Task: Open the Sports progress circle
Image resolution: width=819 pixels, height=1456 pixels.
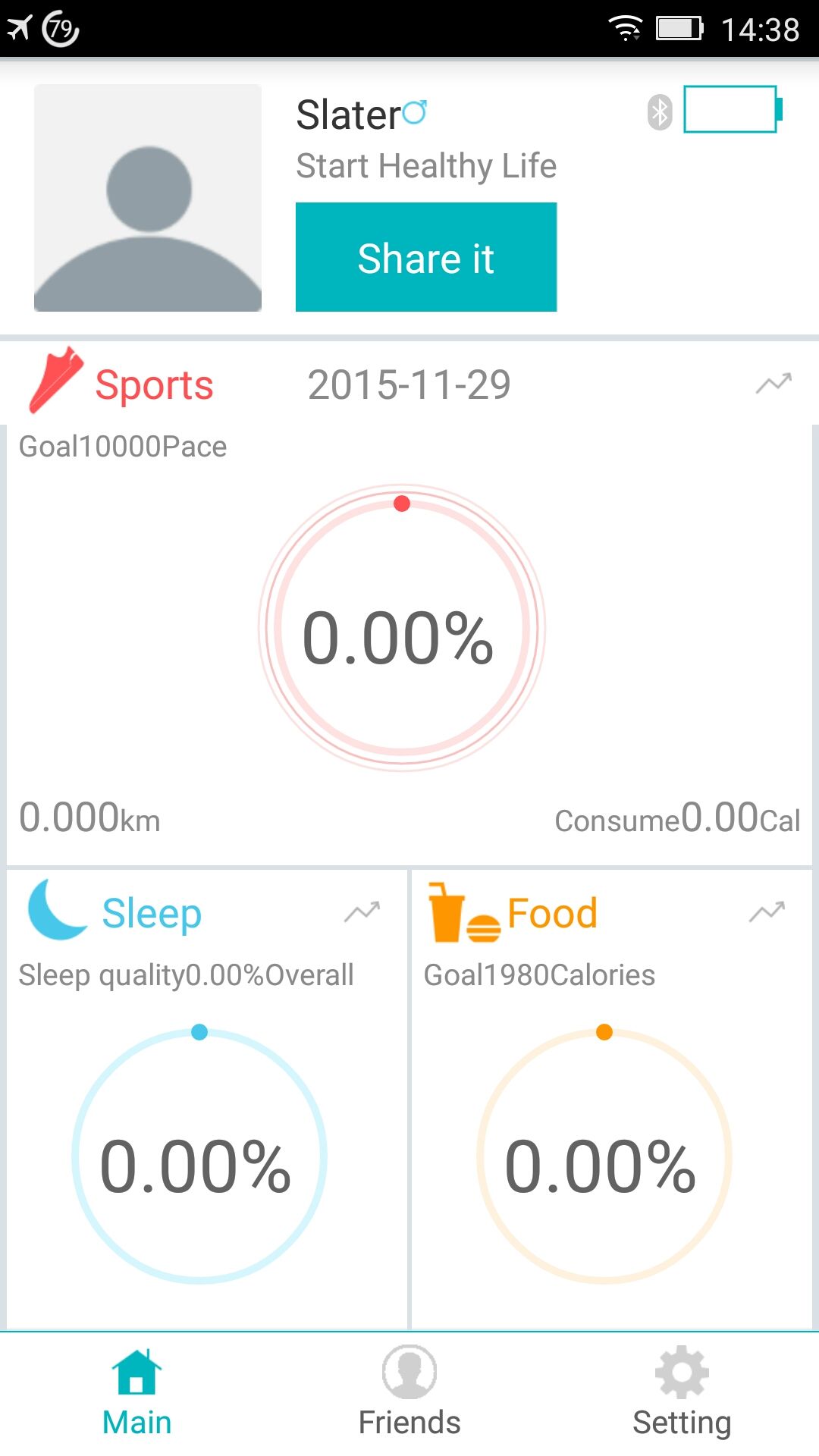Action: pos(402,628)
